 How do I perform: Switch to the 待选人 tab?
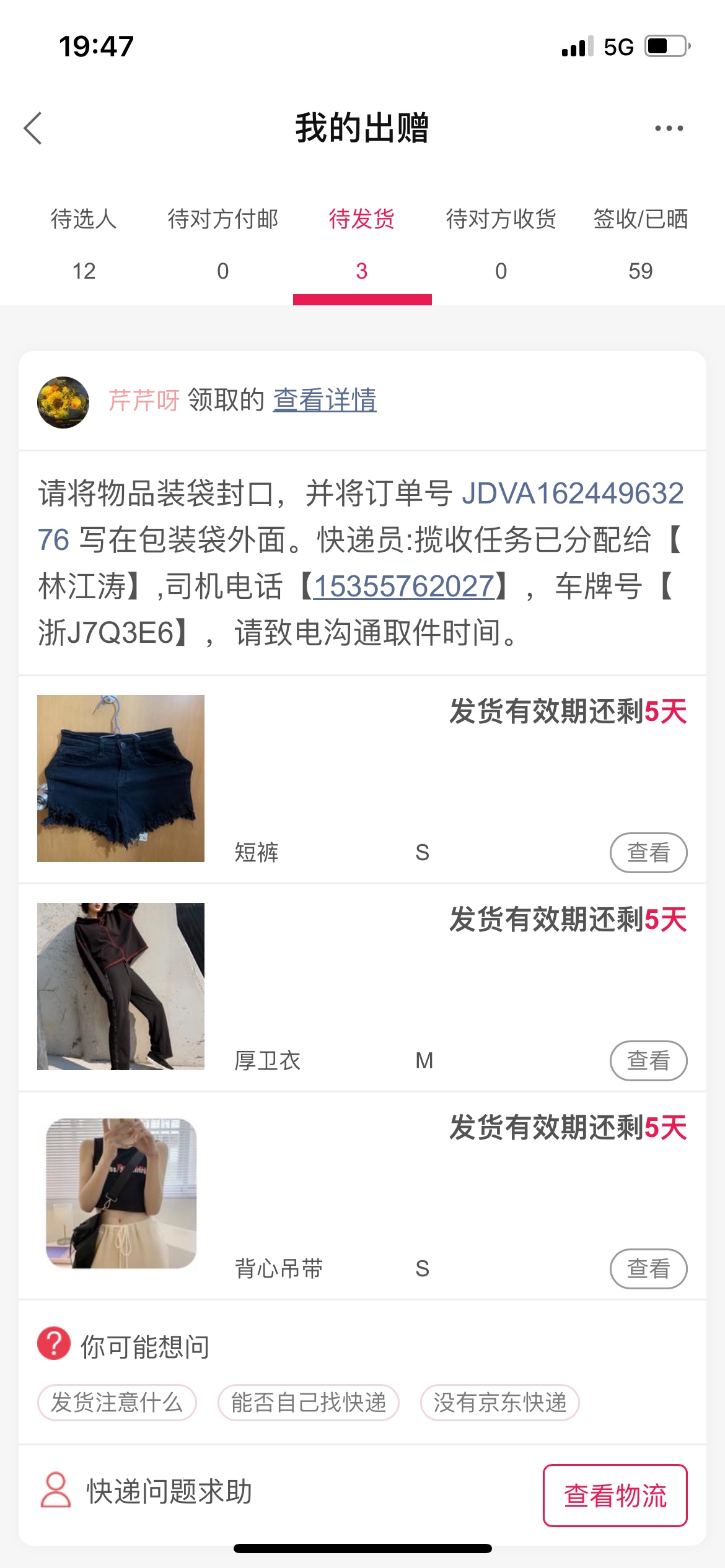(x=84, y=243)
